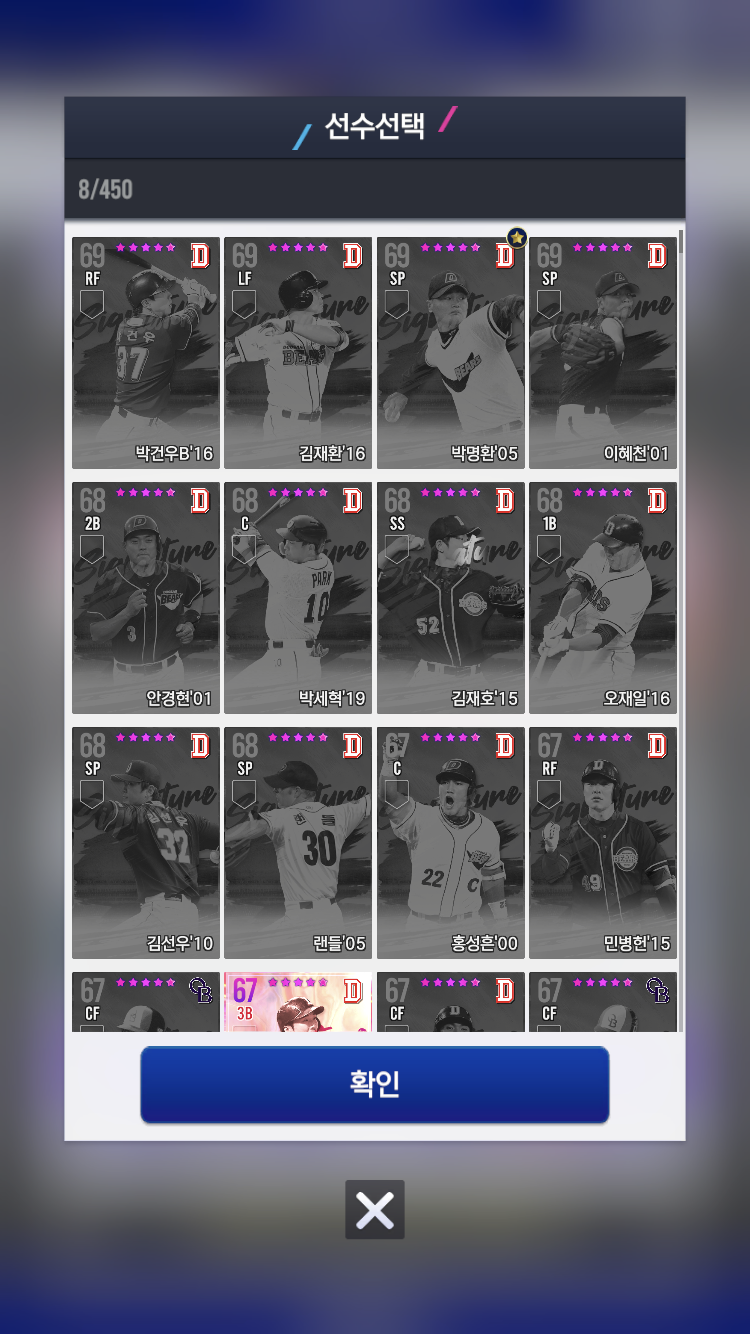
Task: Select the 랜들'05 pitcher card
Action: [x=298, y=842]
